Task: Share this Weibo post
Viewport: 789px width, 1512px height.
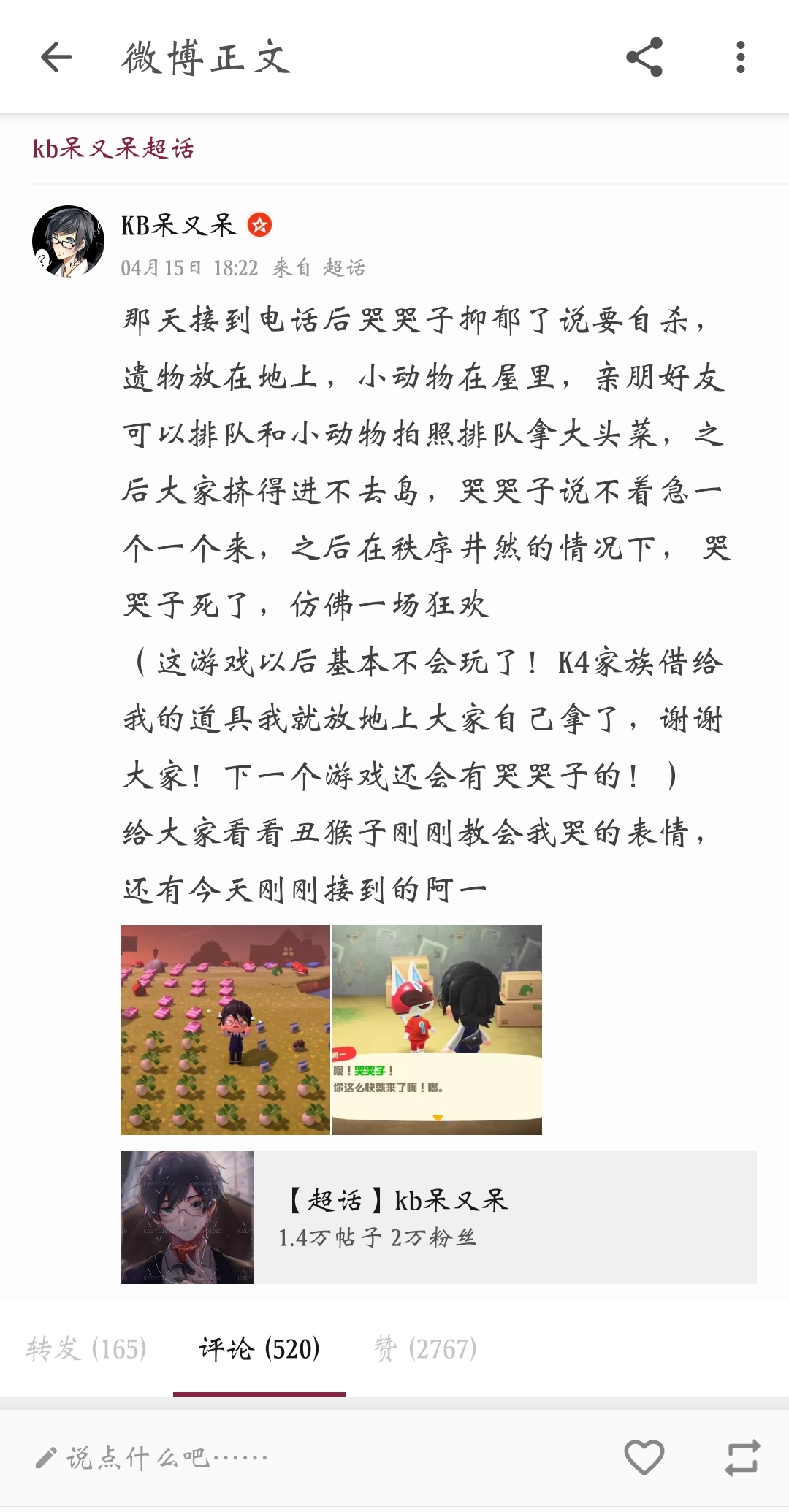Action: [644, 57]
